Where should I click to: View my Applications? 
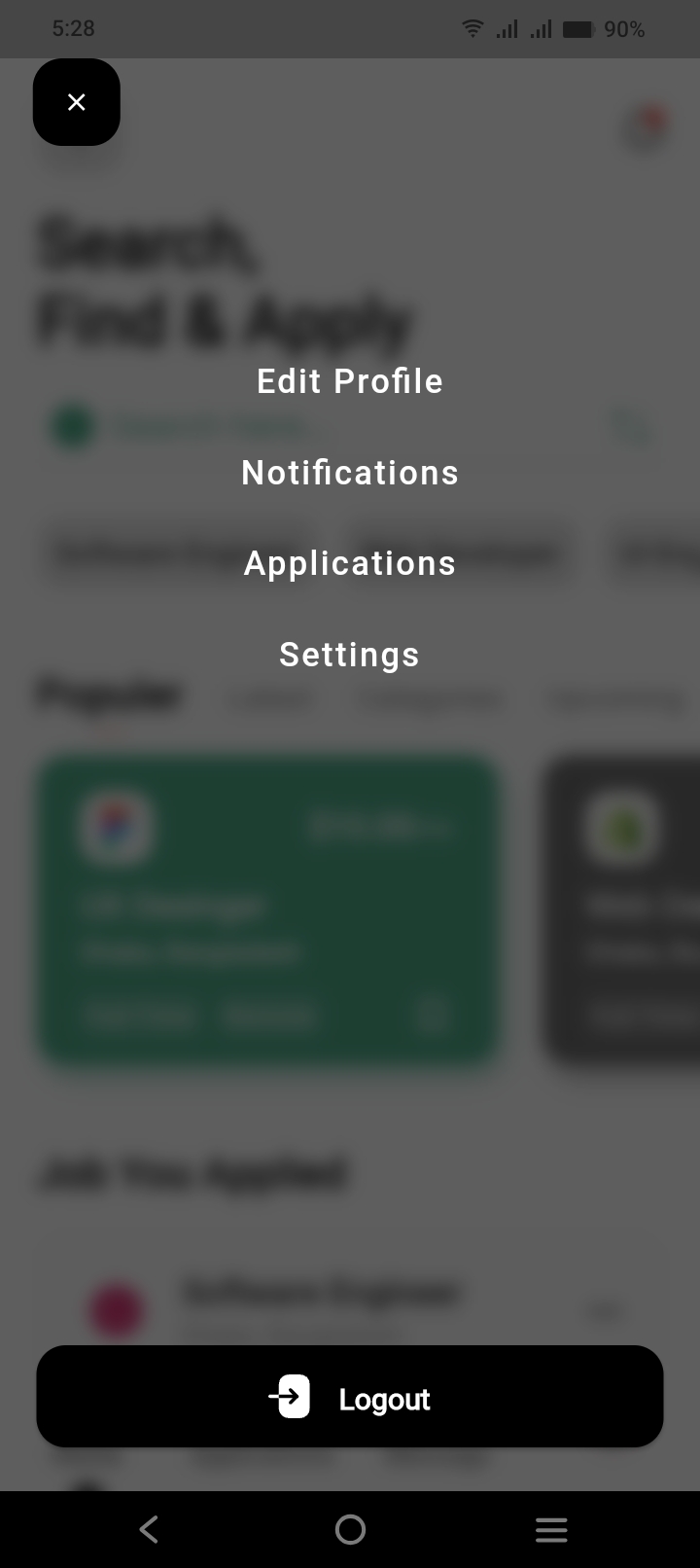[x=350, y=563]
